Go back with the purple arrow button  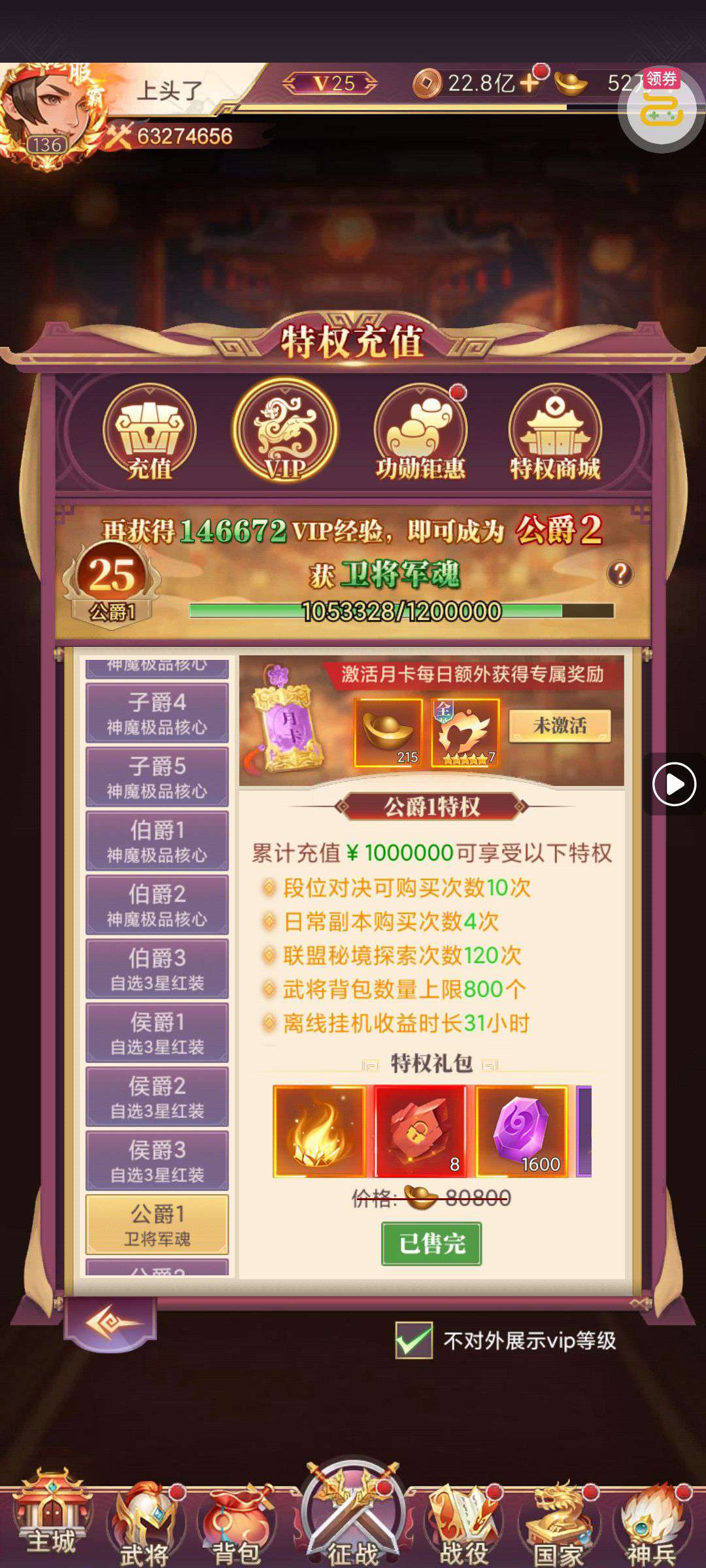click(110, 1323)
